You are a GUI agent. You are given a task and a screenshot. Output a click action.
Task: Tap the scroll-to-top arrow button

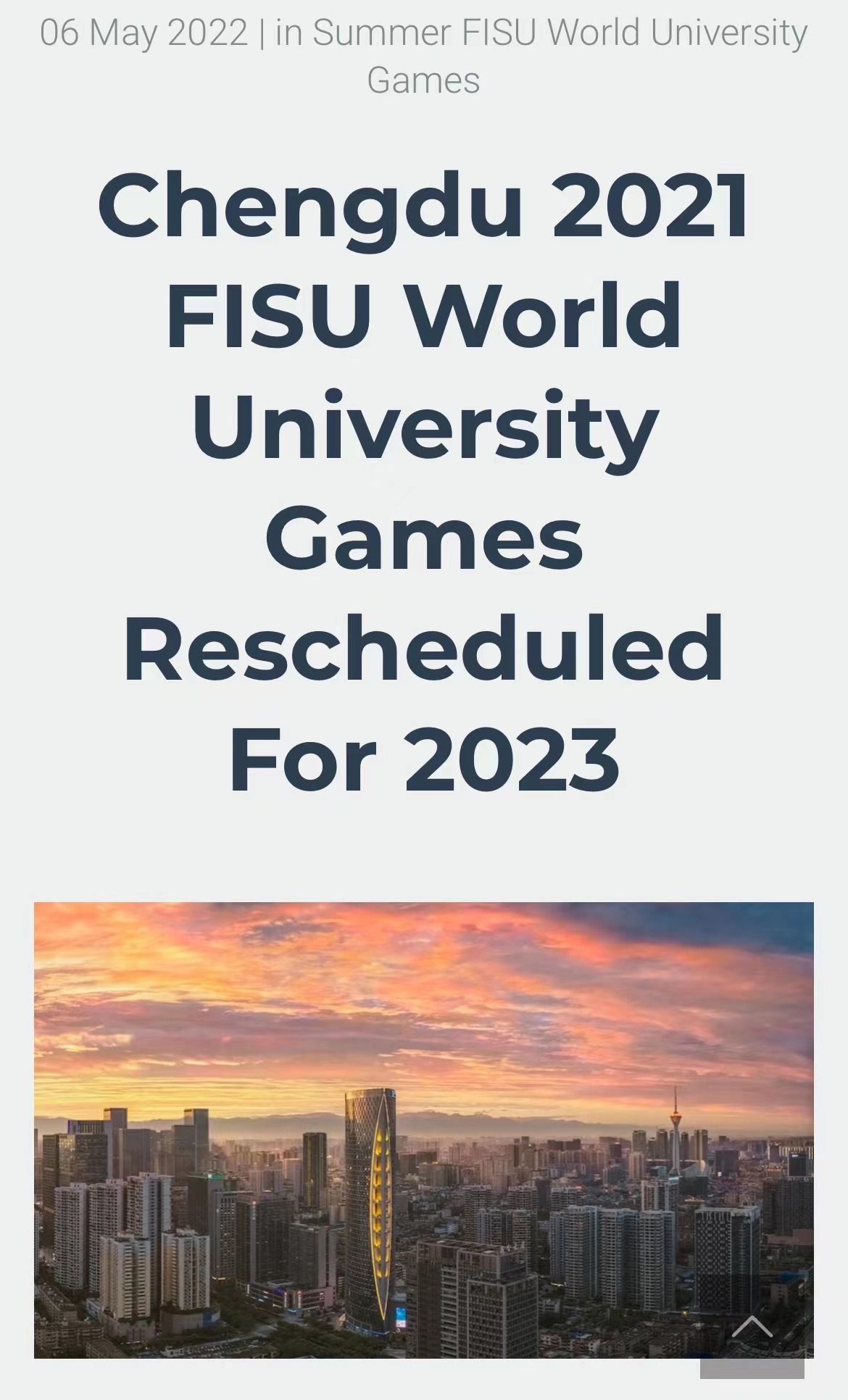point(752,1327)
